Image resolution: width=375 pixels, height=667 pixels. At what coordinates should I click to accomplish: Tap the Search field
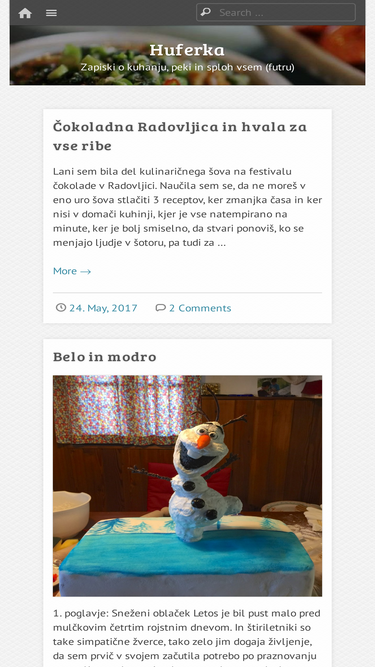(276, 12)
